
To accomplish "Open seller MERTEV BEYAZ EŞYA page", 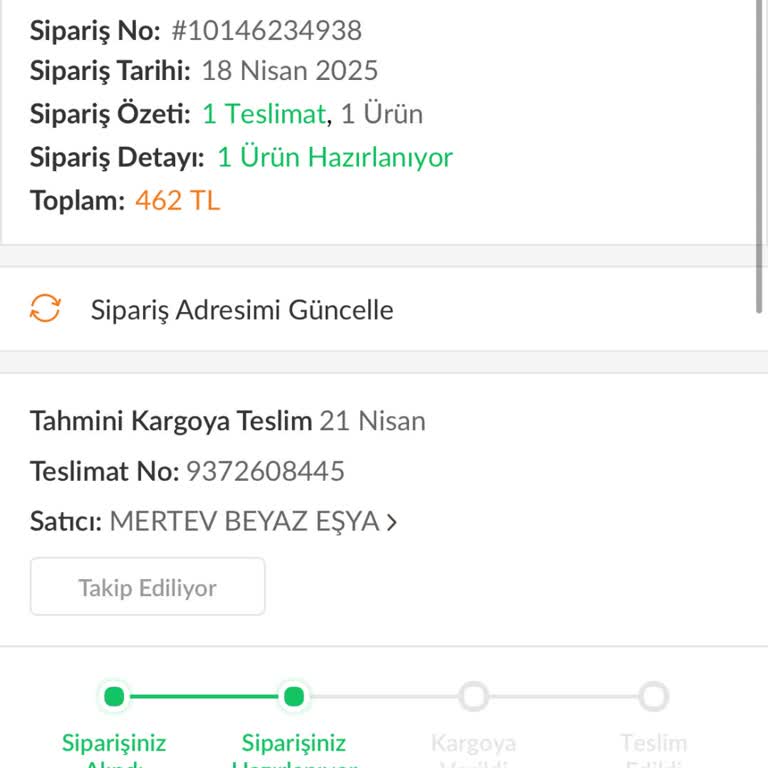I will 252,522.
